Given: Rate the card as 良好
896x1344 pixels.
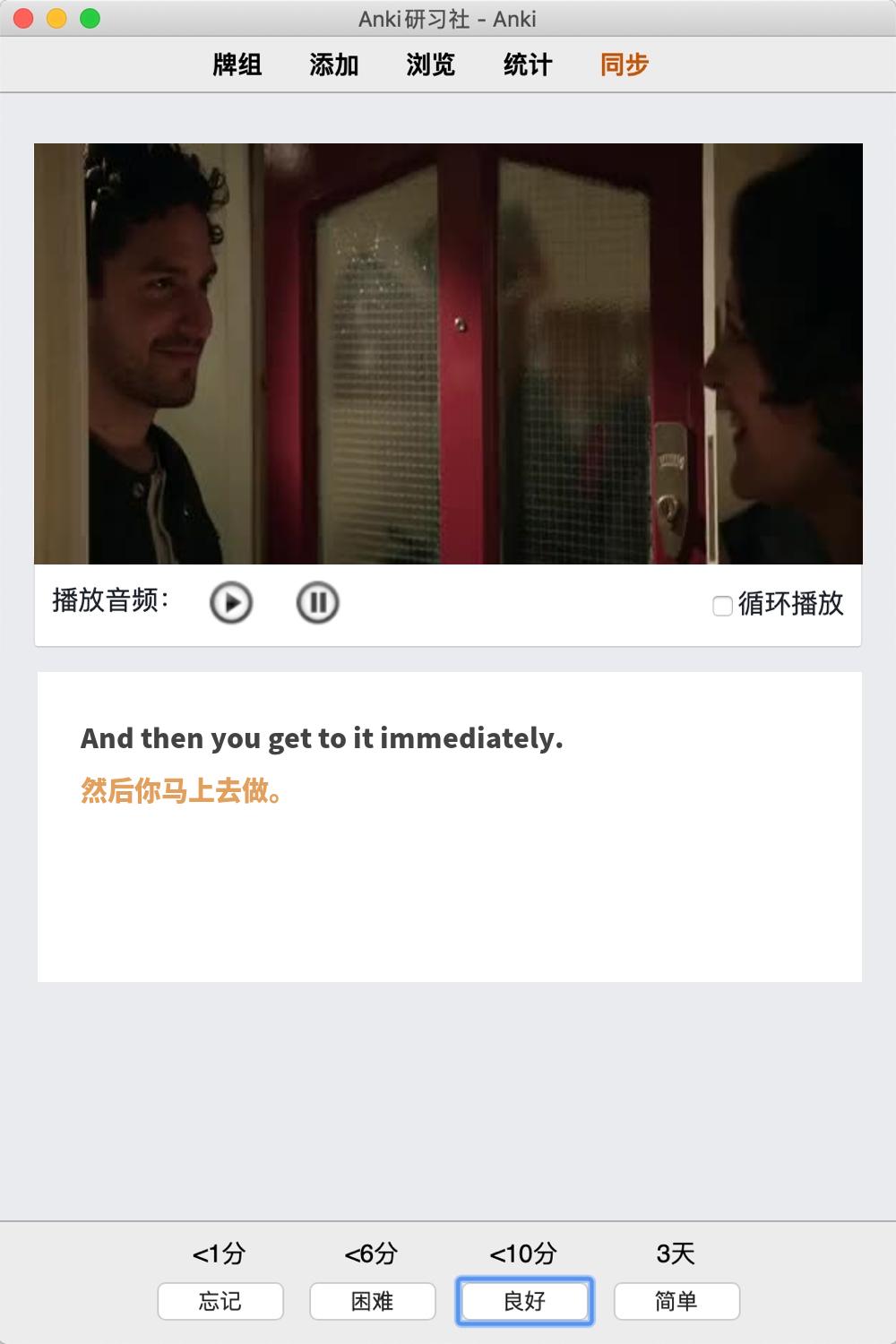Looking at the screenshot, I should (525, 1301).
